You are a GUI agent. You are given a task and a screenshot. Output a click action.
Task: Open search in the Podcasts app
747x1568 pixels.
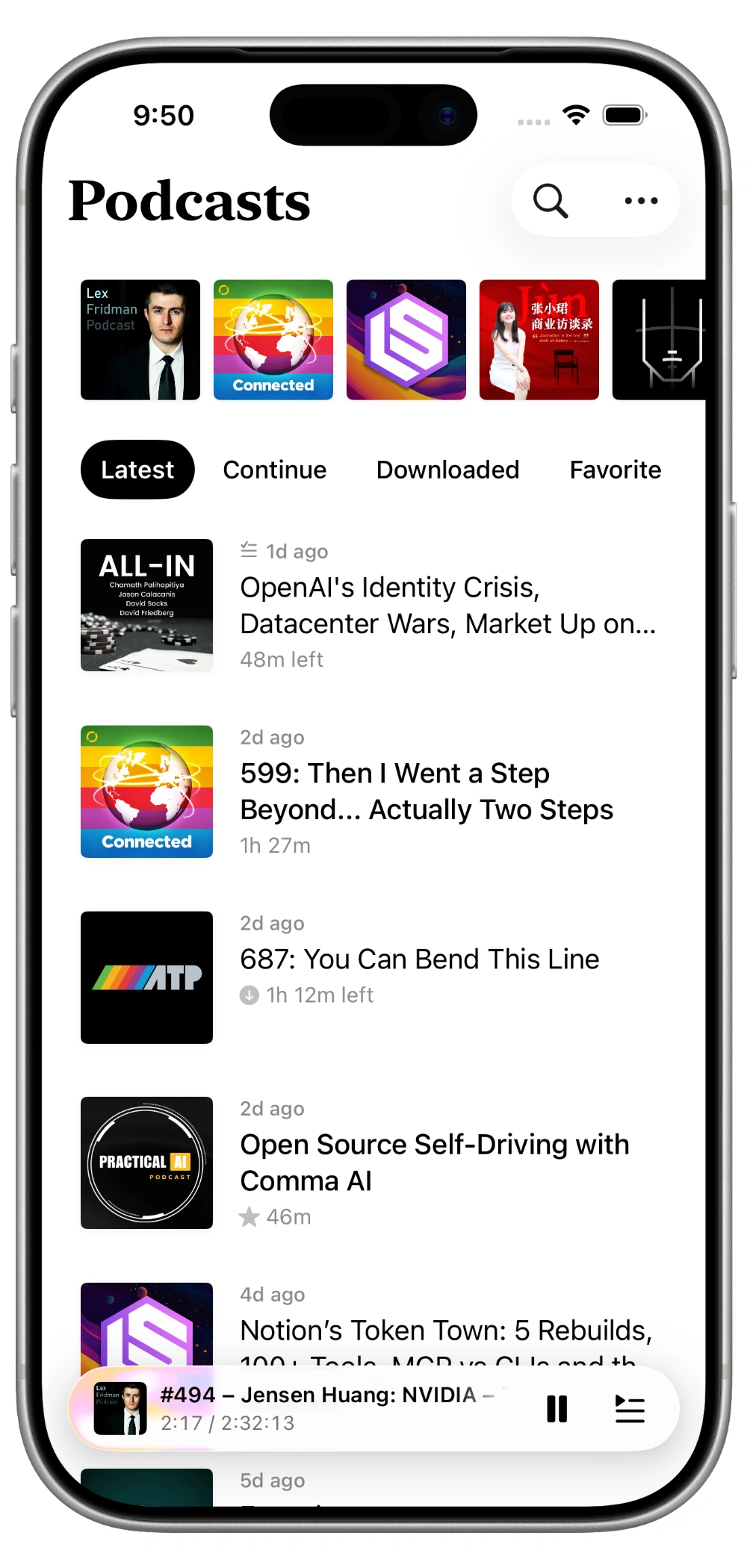point(549,200)
